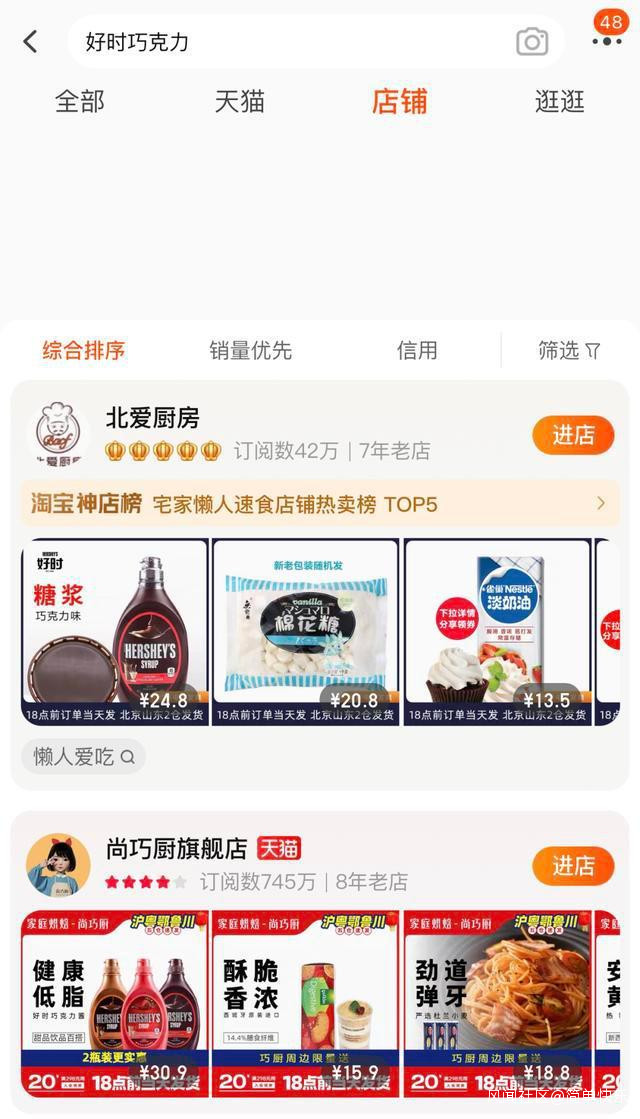Screen dimensions: 640x1119
Task: Select the 店铺 tab
Action: pos(400,101)
